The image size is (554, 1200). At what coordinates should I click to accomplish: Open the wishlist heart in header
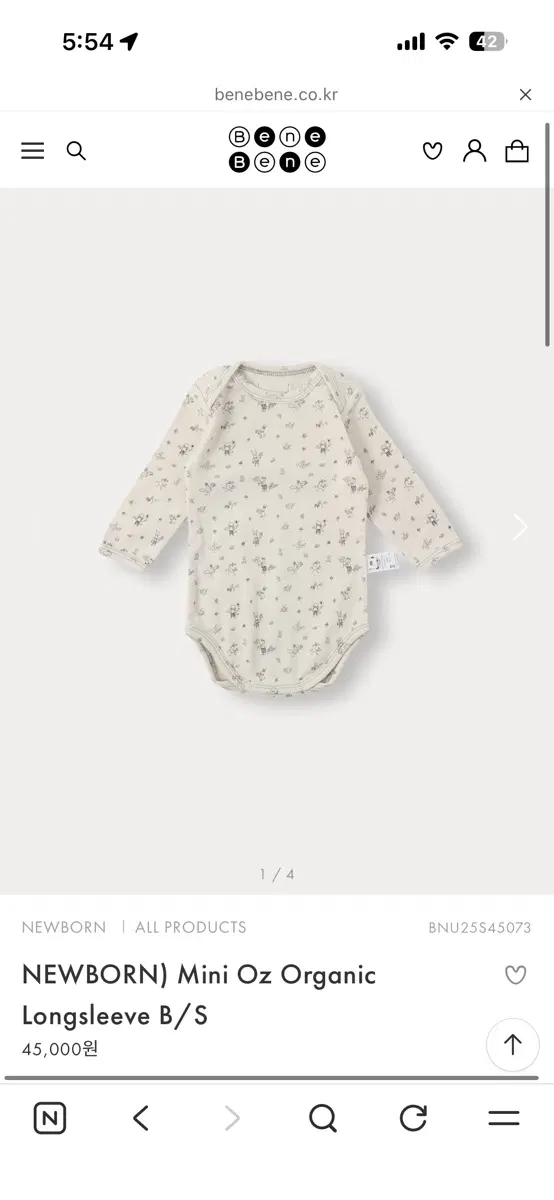(432, 151)
